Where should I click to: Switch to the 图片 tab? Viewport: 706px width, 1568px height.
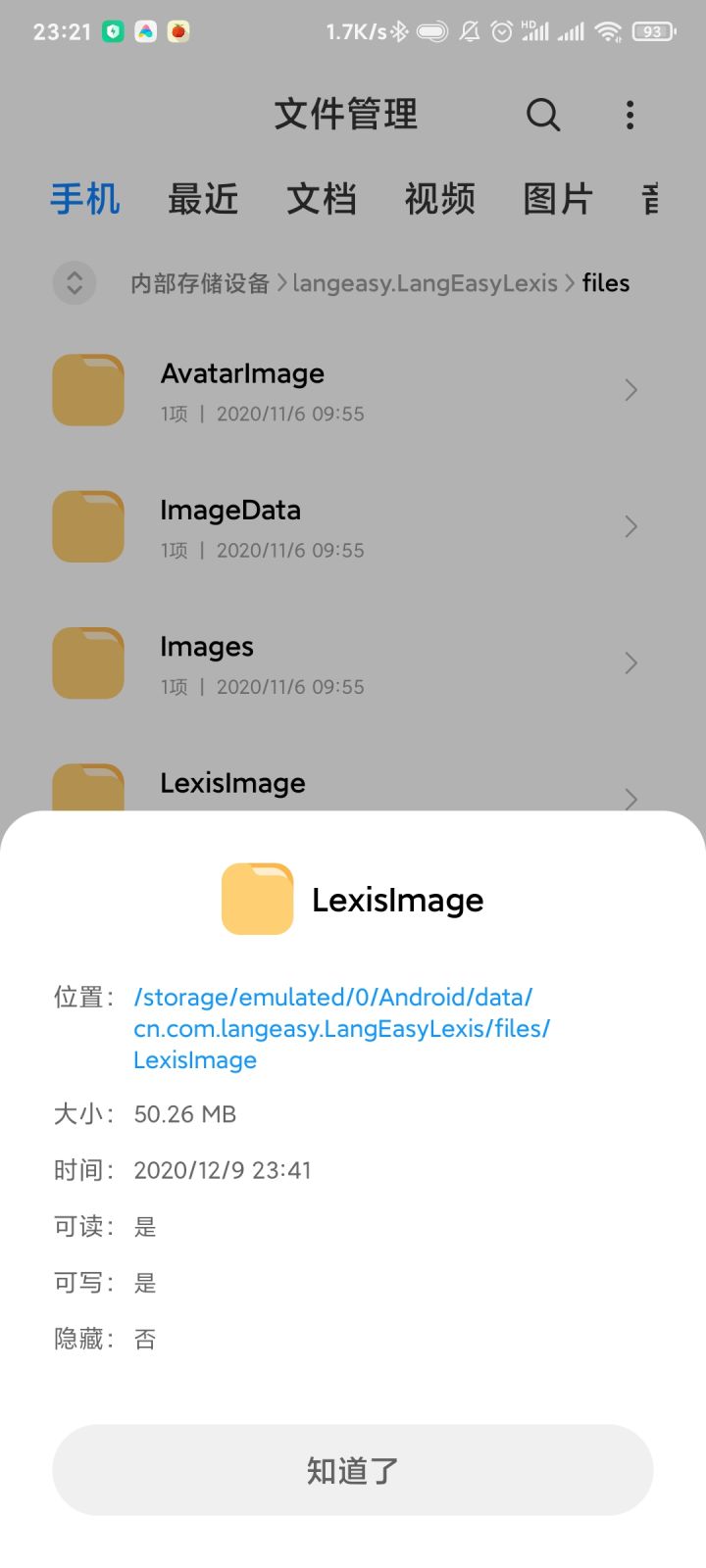click(558, 199)
